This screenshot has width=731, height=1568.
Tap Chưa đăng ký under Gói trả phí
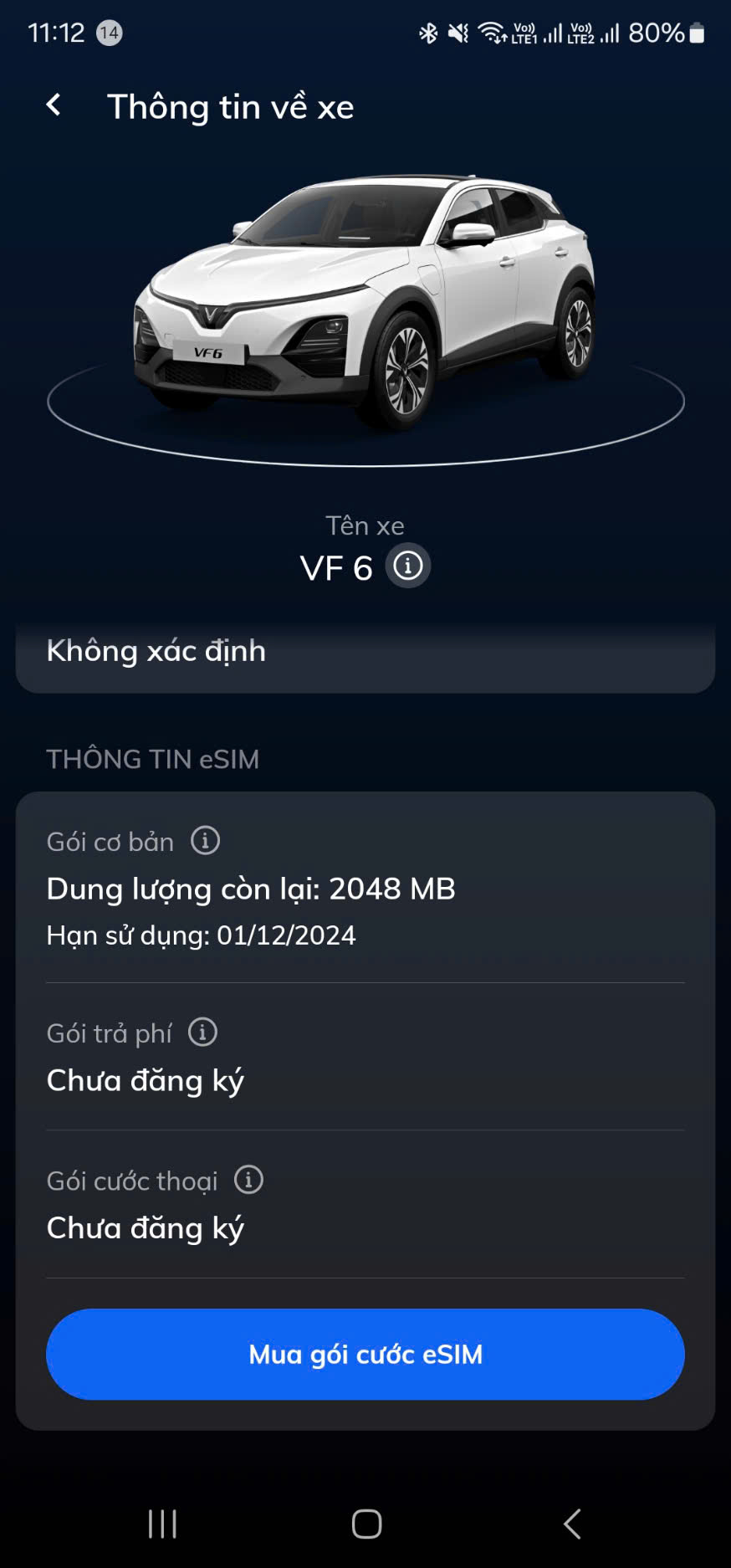146,1080
